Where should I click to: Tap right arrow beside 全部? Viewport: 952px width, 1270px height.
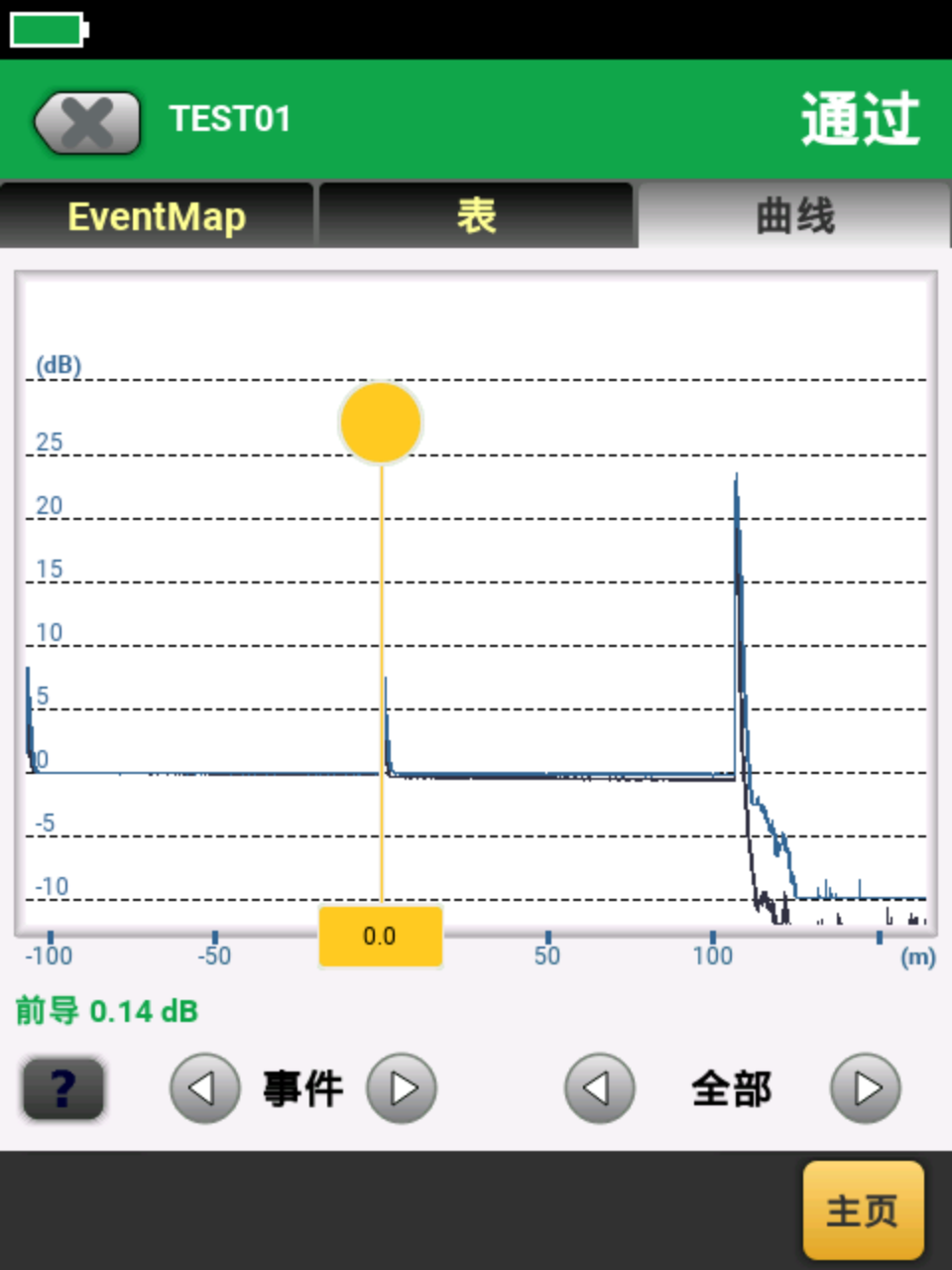[x=866, y=1088]
